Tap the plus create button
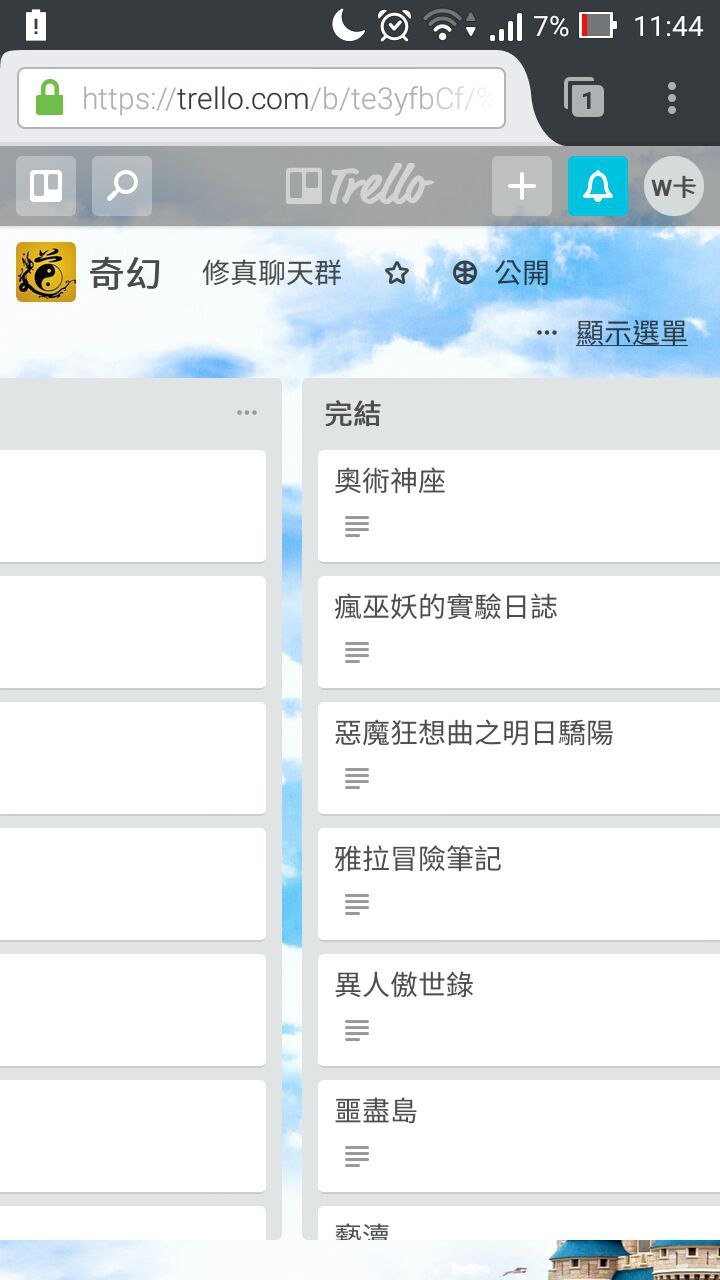This screenshot has width=720, height=1280. pos(522,186)
